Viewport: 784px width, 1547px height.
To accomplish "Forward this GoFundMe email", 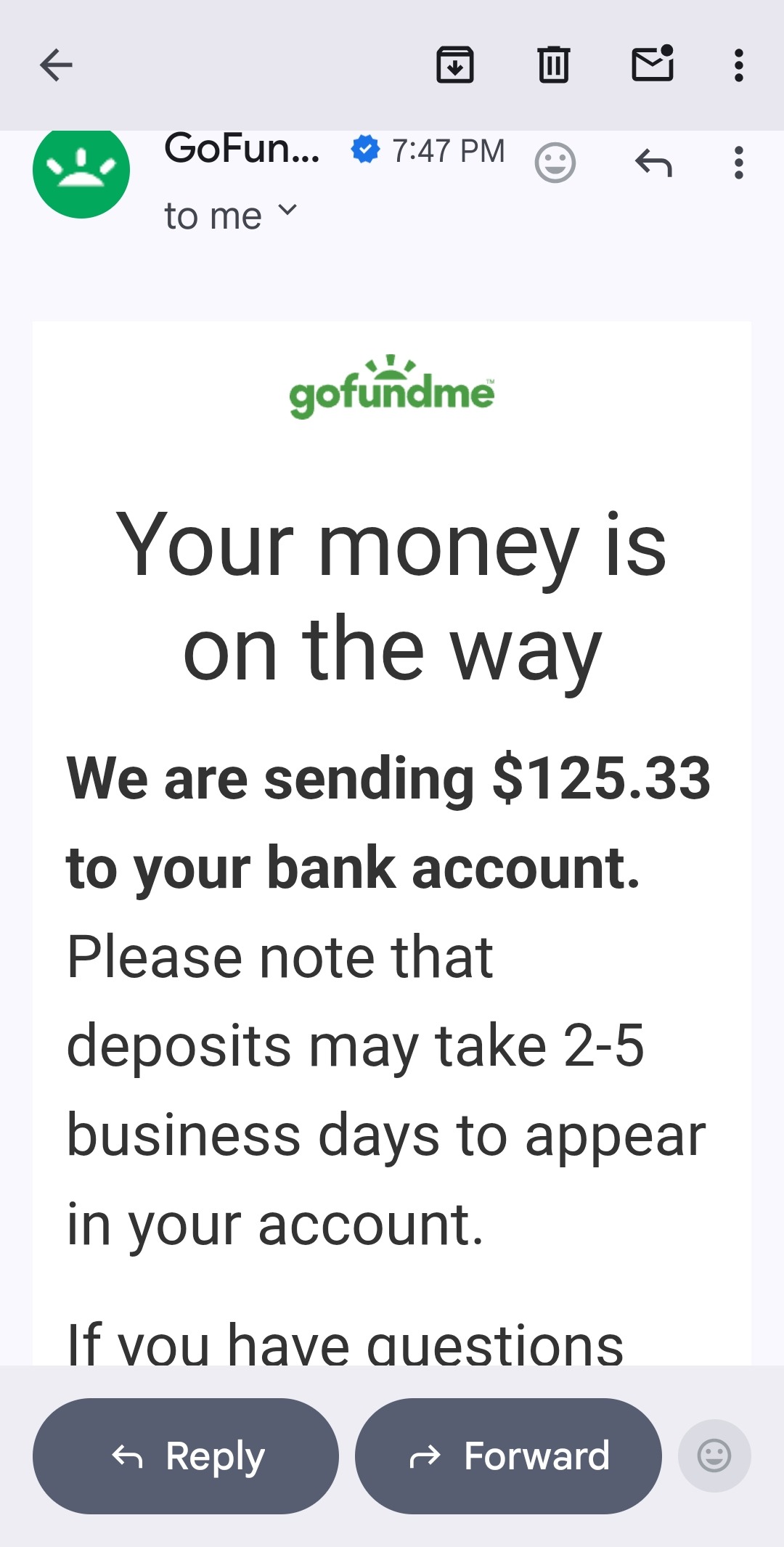I will [x=508, y=1456].
